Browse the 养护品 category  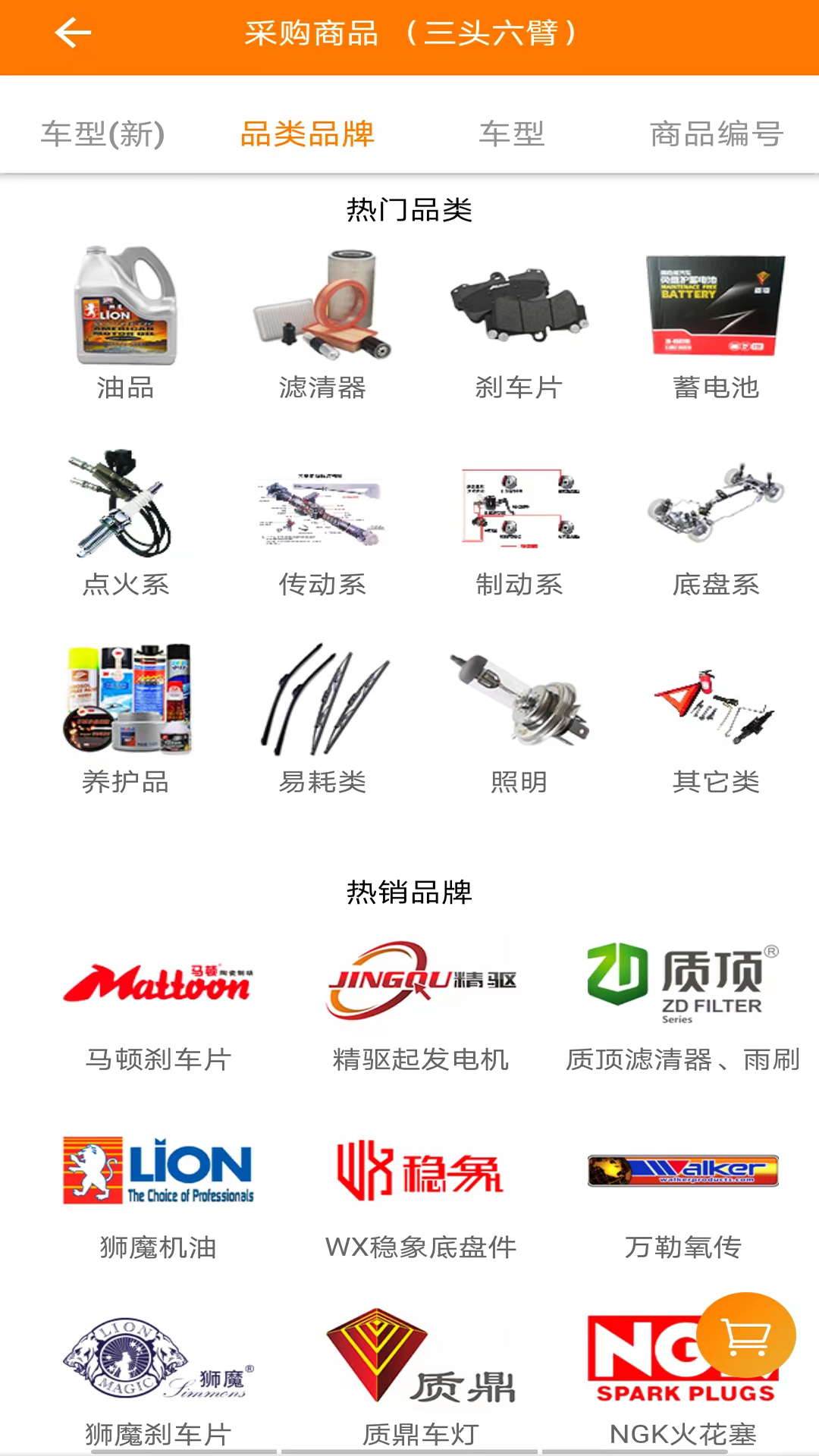coord(126,718)
